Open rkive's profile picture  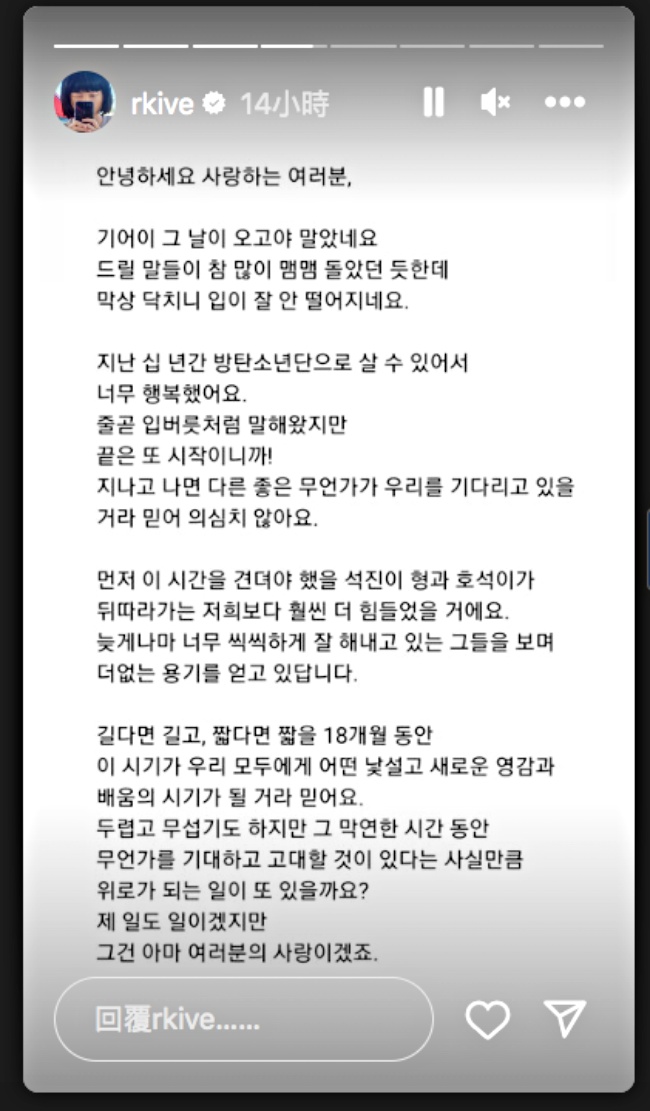click(x=84, y=102)
